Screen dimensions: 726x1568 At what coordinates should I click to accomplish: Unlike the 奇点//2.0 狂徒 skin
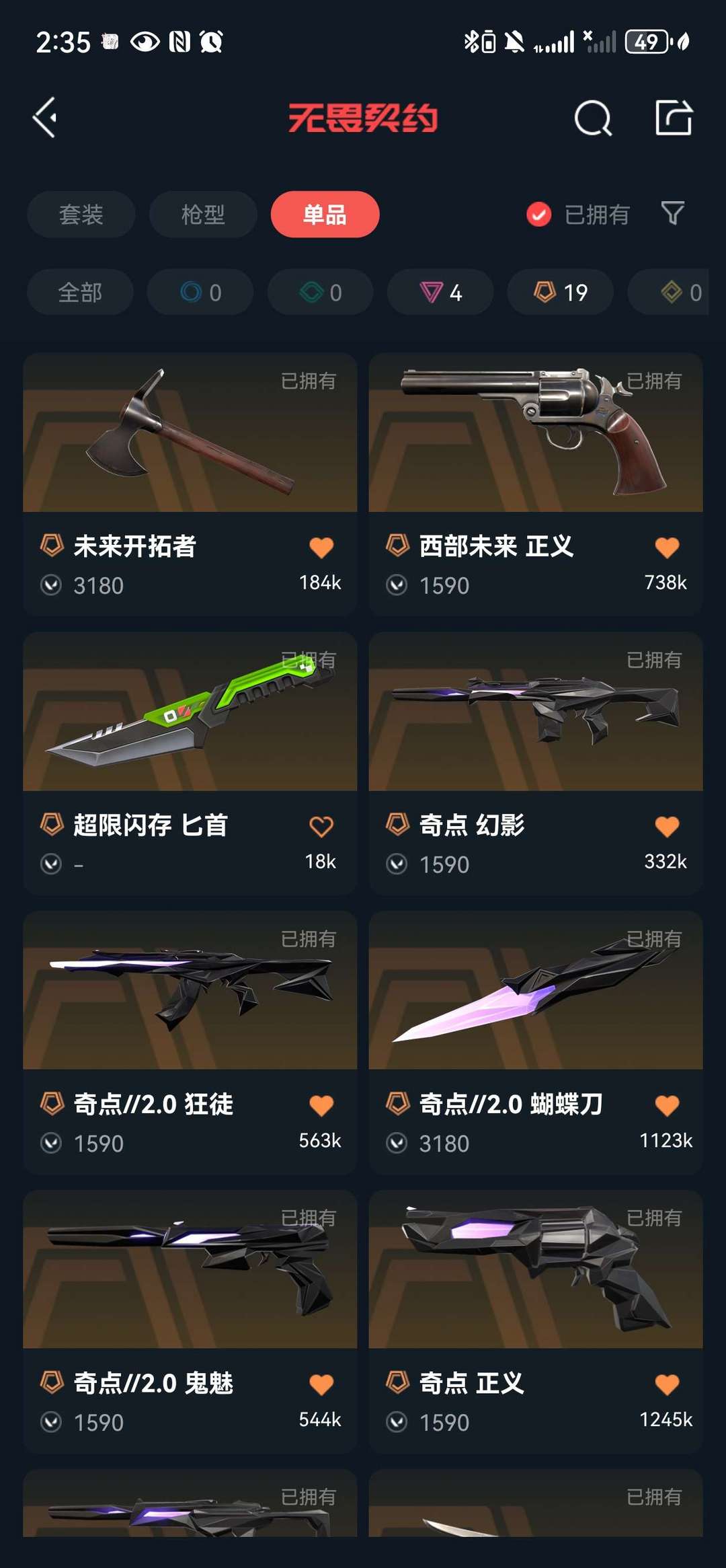[x=321, y=1106]
